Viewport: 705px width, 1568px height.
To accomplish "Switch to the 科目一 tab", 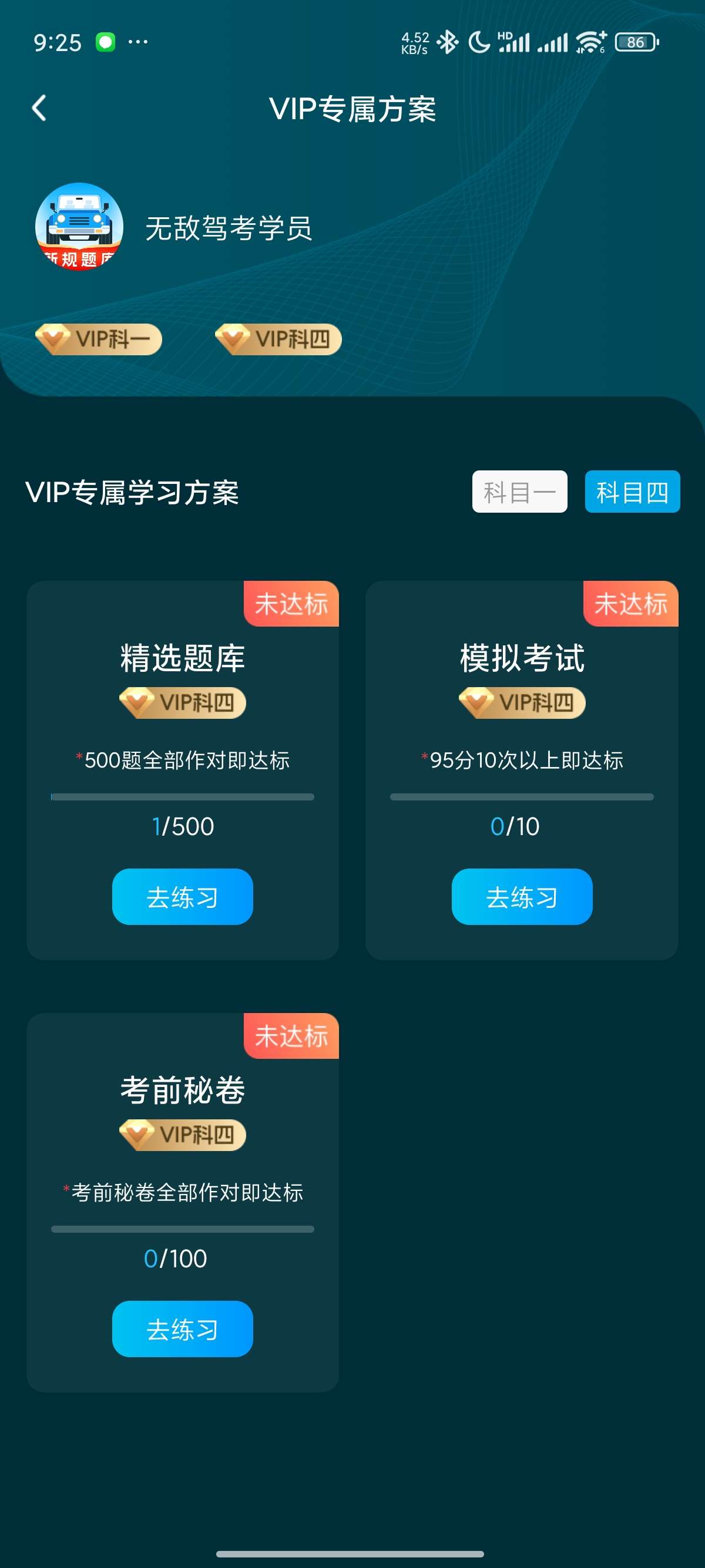I will click(x=519, y=492).
